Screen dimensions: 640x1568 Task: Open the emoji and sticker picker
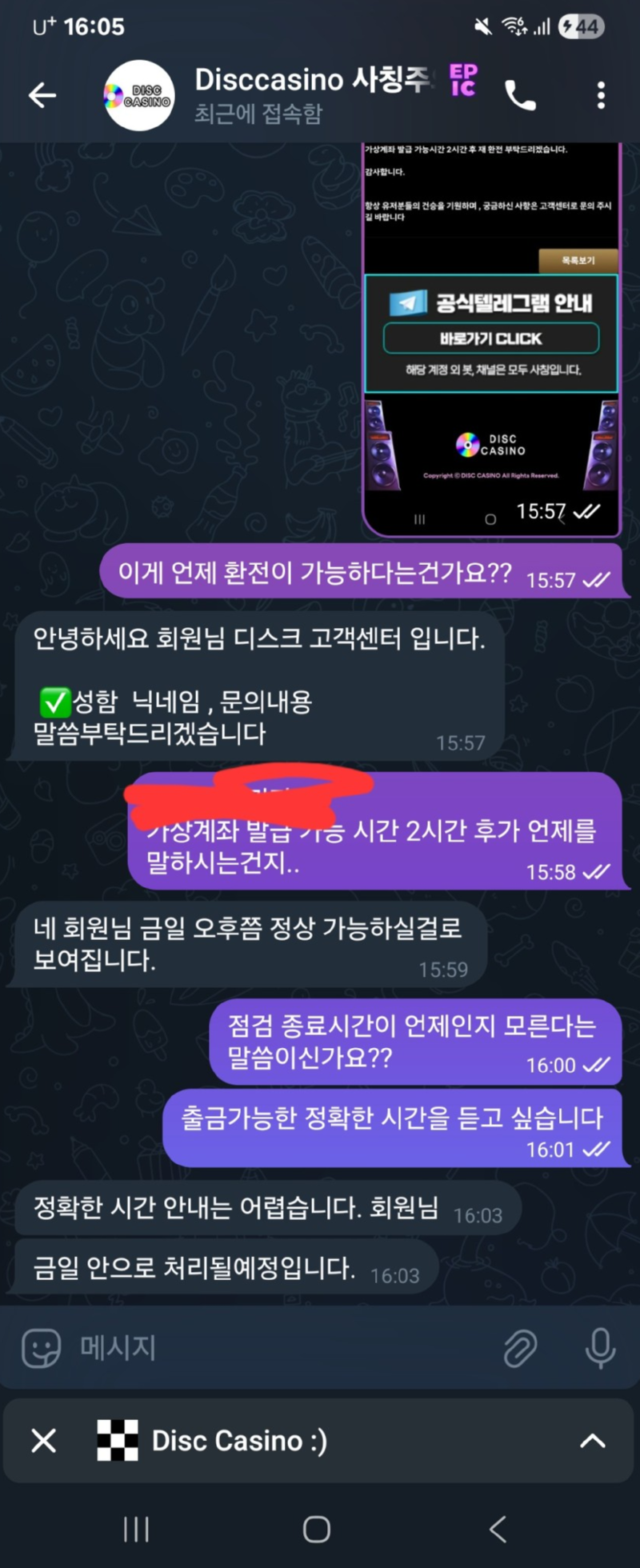41,1348
